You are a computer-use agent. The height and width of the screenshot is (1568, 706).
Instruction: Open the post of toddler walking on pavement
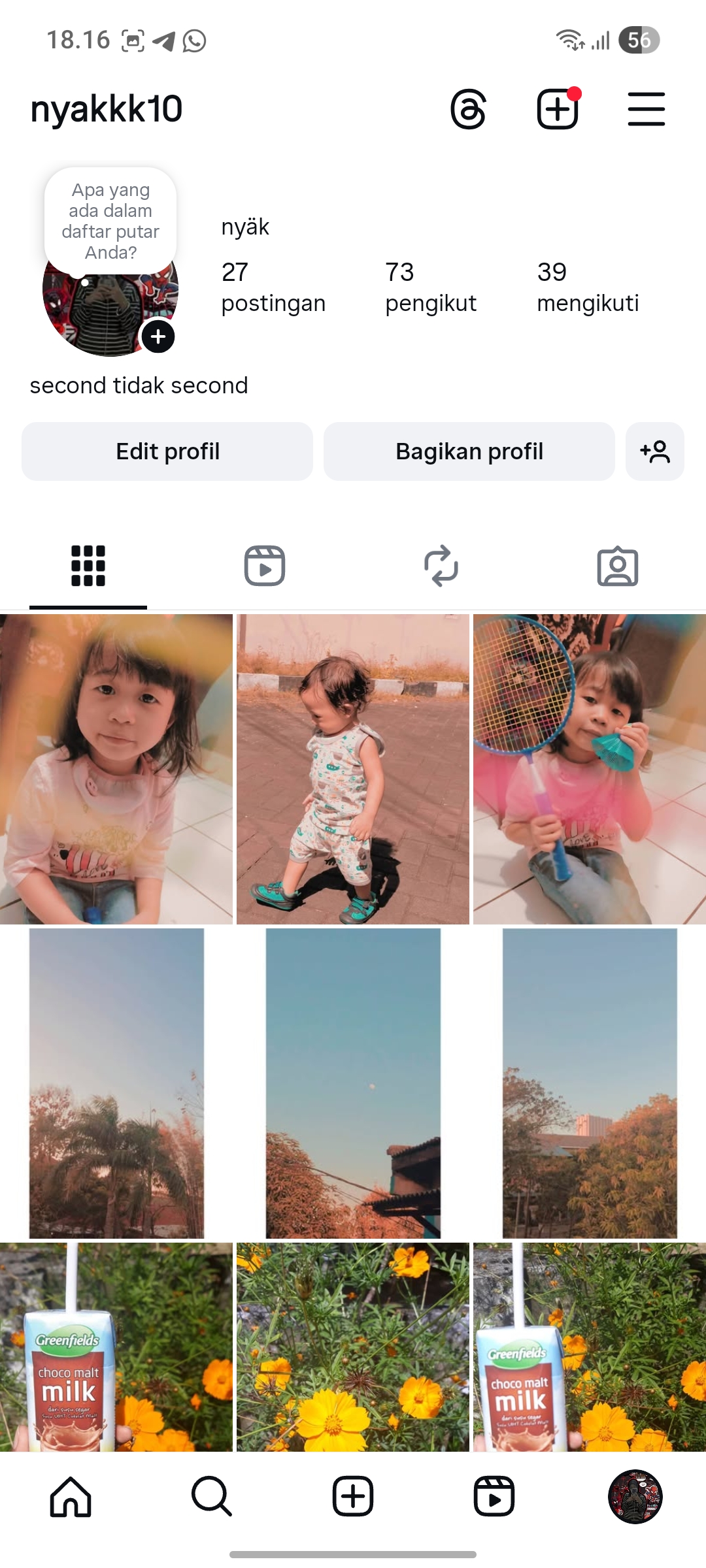click(353, 769)
